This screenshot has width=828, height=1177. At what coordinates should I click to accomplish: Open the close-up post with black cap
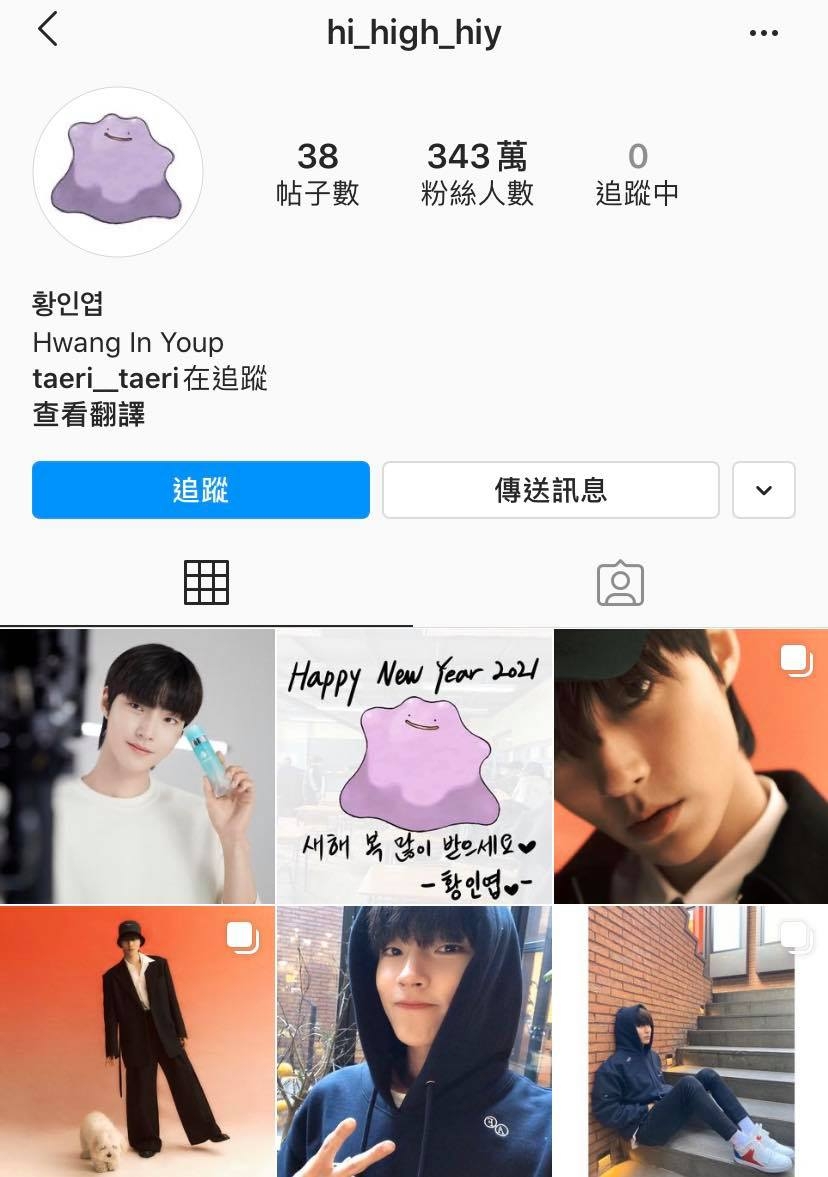(691, 766)
